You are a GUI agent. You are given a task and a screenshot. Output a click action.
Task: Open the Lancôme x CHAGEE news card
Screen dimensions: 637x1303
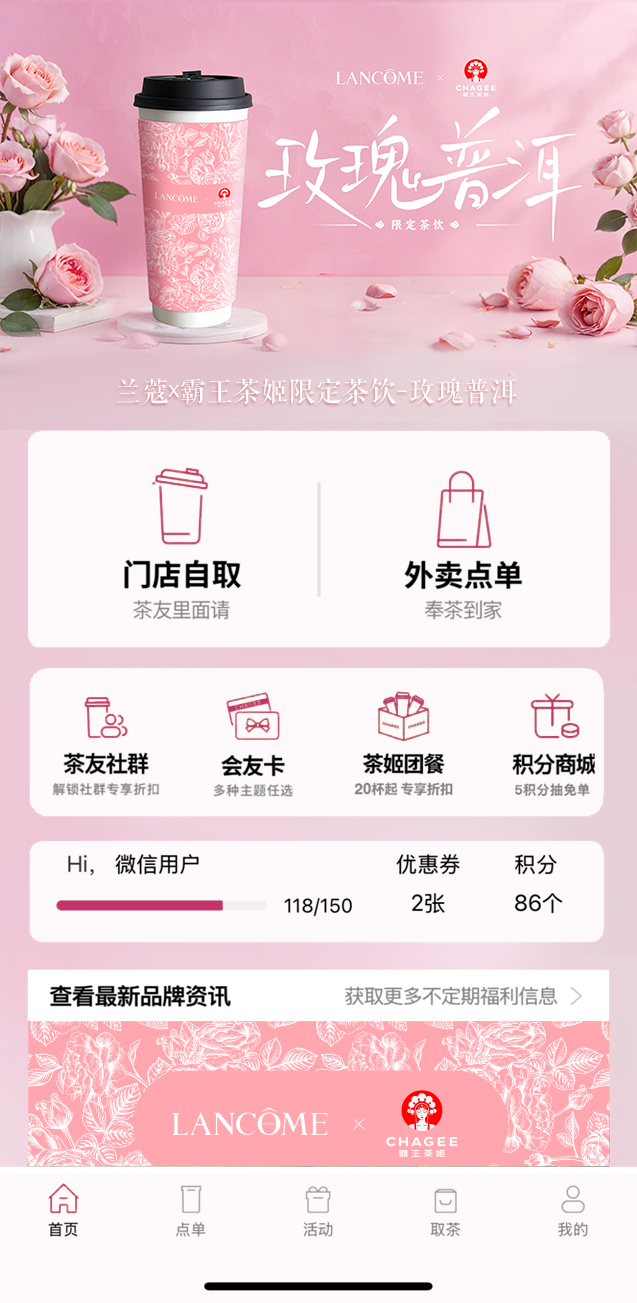pos(318,1094)
